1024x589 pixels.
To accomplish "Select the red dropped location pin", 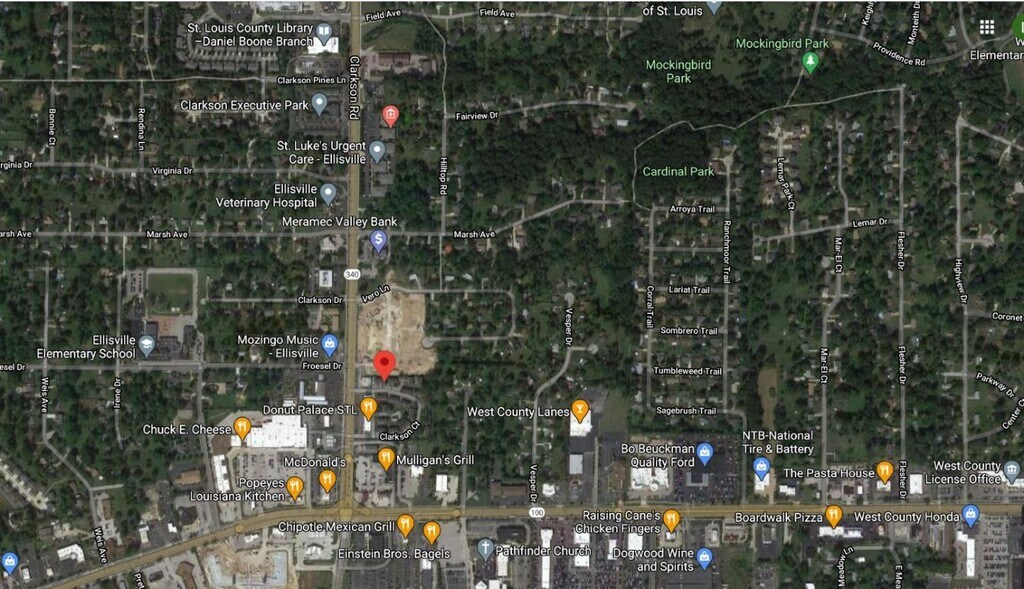I will tap(384, 364).
